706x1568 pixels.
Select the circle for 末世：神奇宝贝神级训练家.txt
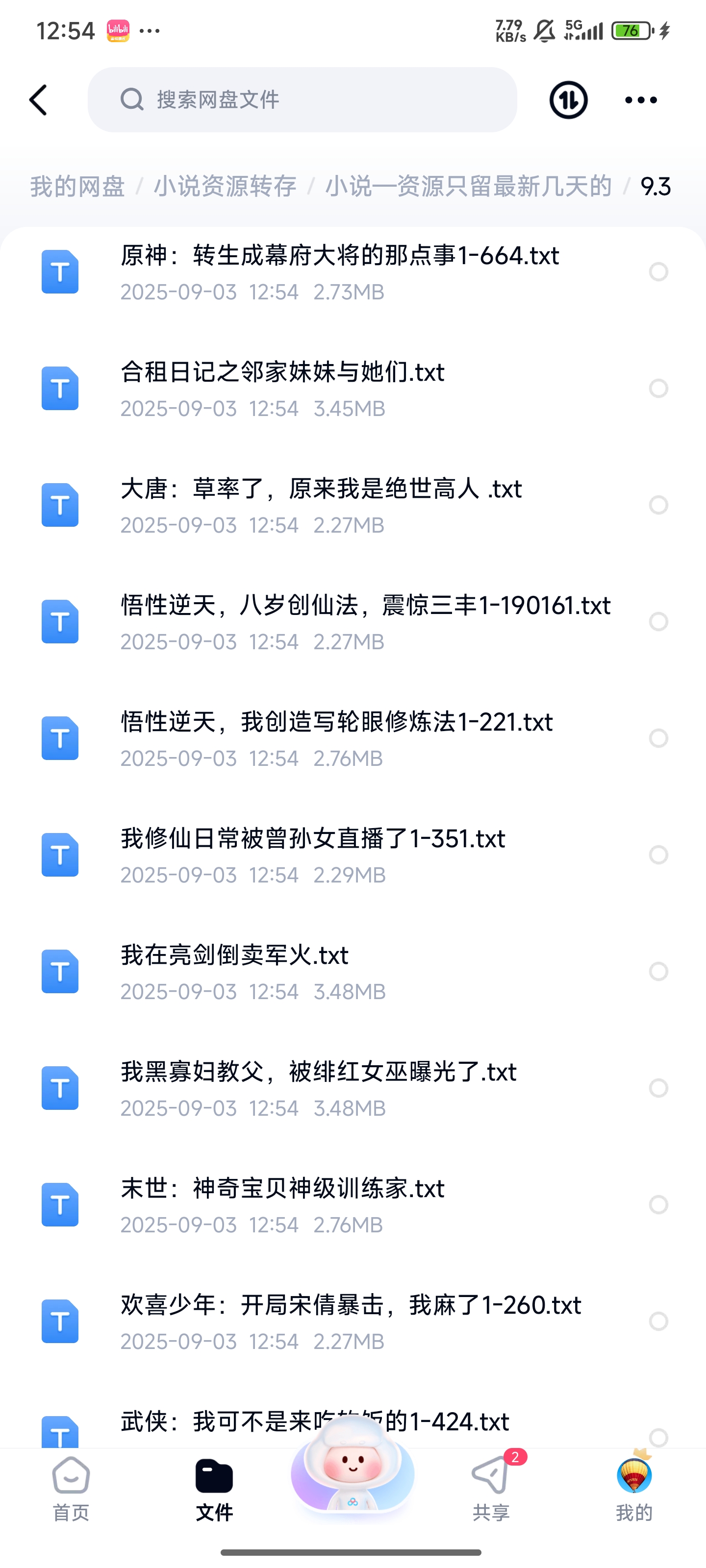658,1204
